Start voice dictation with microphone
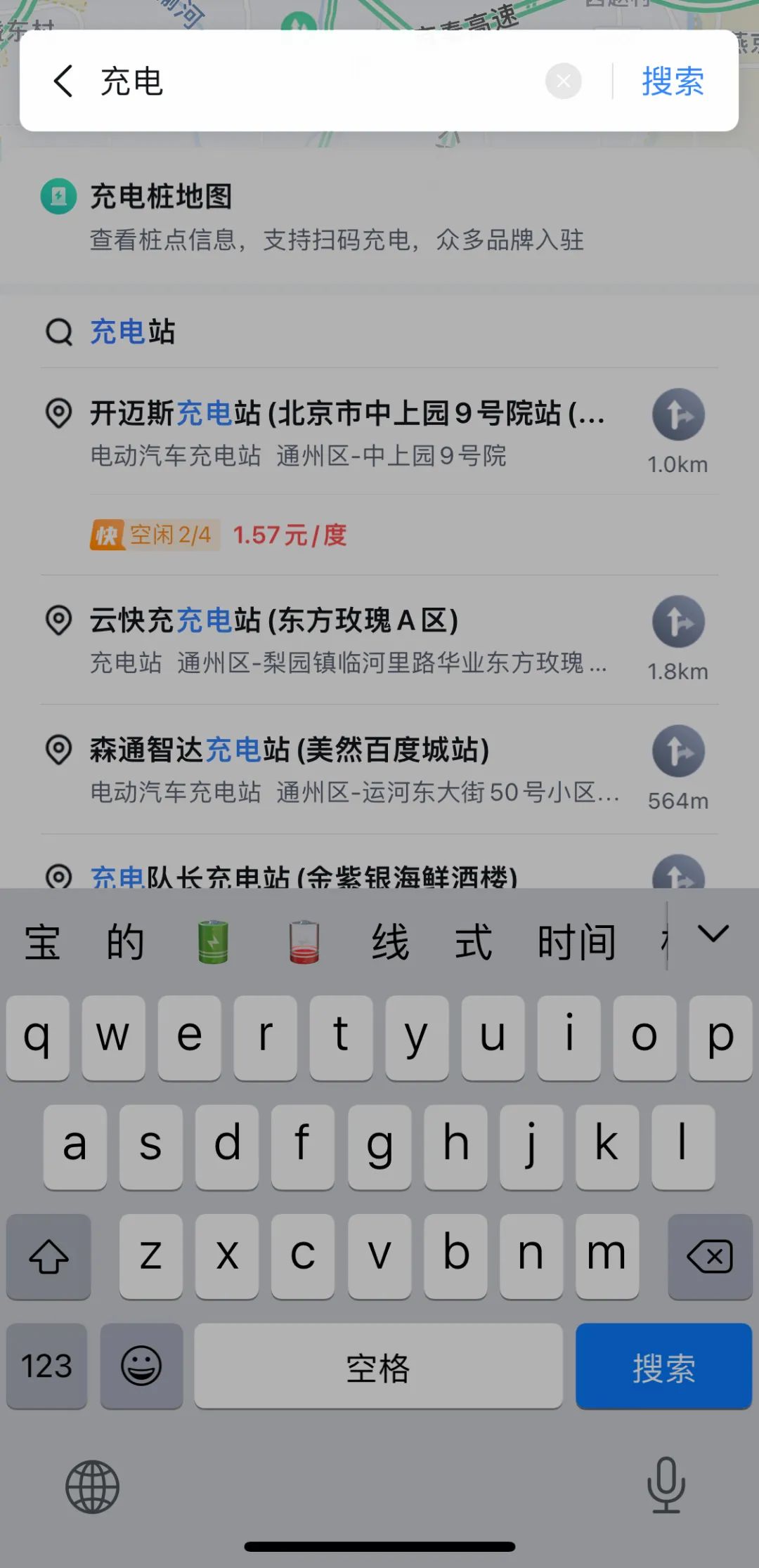Viewport: 759px width, 1568px height. [665, 1485]
